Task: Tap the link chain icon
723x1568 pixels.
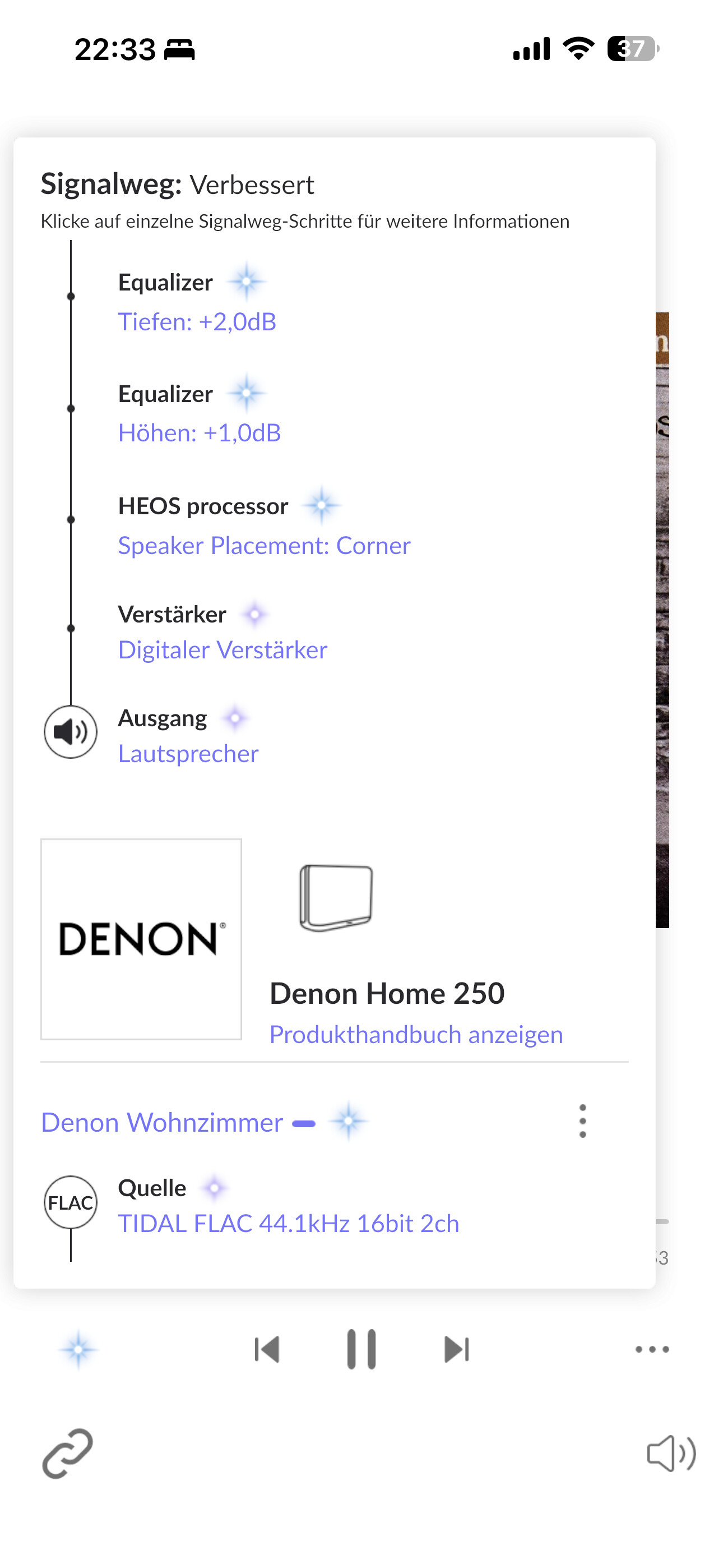Action: pyautogui.click(x=68, y=1454)
